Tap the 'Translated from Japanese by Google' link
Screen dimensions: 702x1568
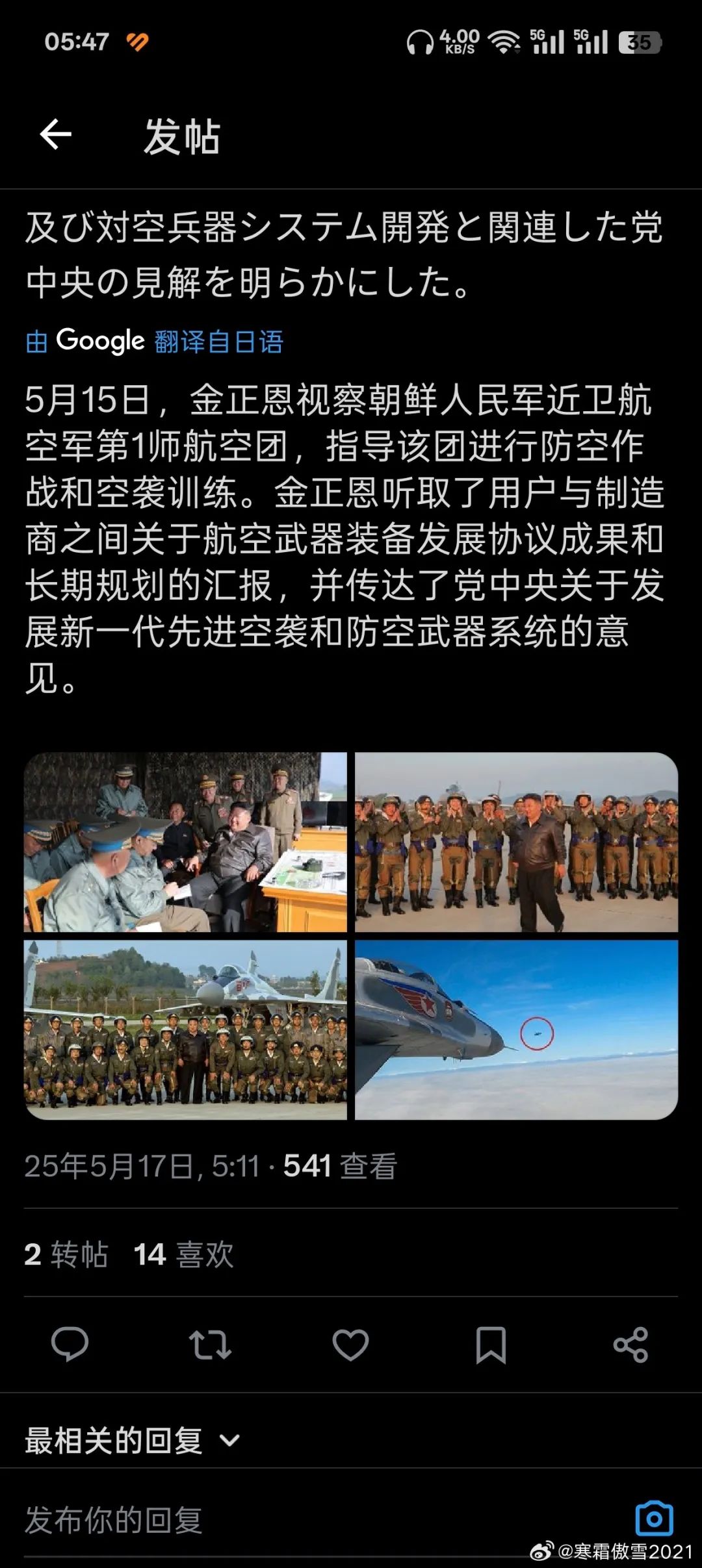(154, 341)
